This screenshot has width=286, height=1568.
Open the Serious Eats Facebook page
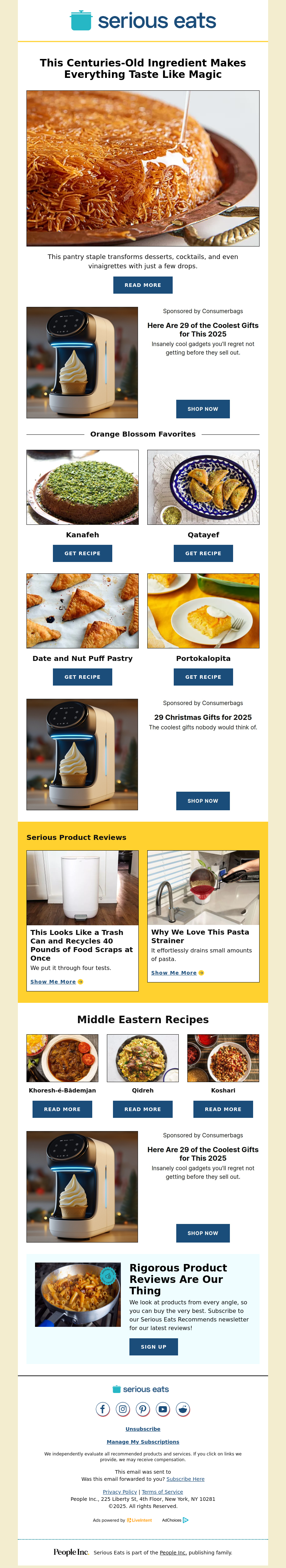[x=103, y=1409]
